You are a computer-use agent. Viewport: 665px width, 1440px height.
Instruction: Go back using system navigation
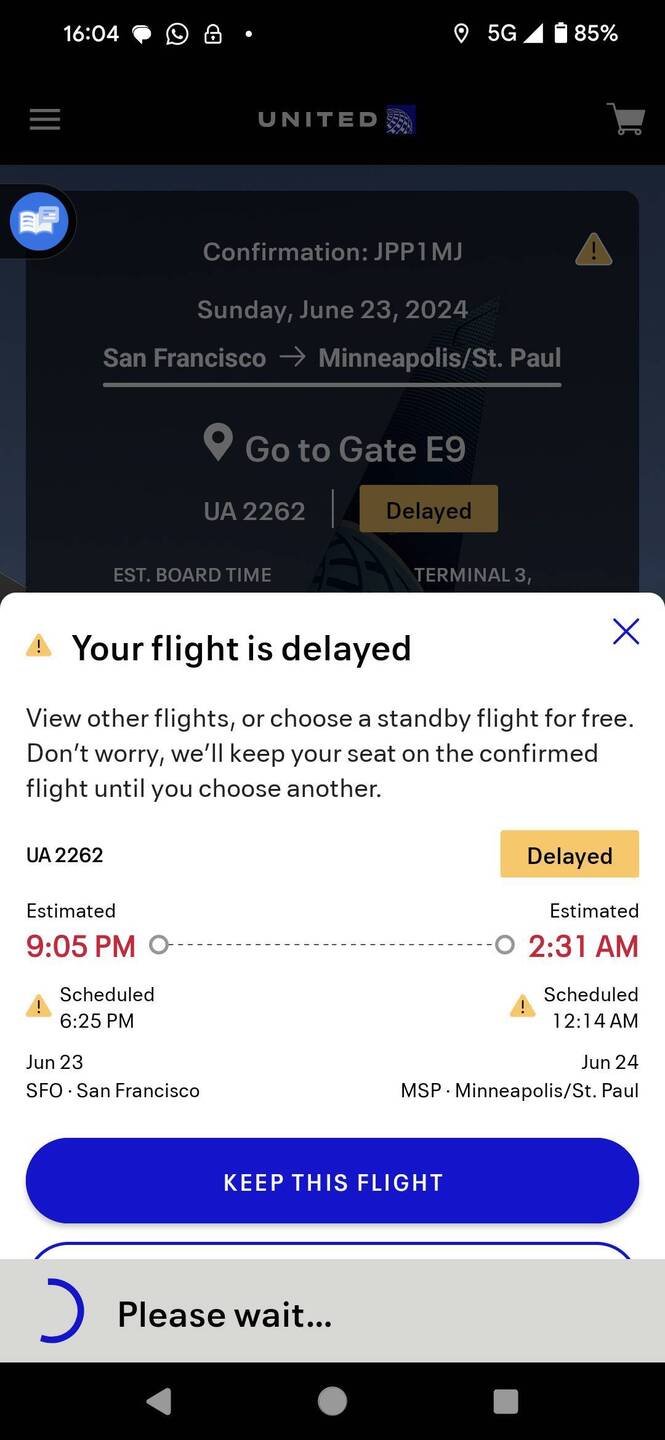[x=159, y=1401]
